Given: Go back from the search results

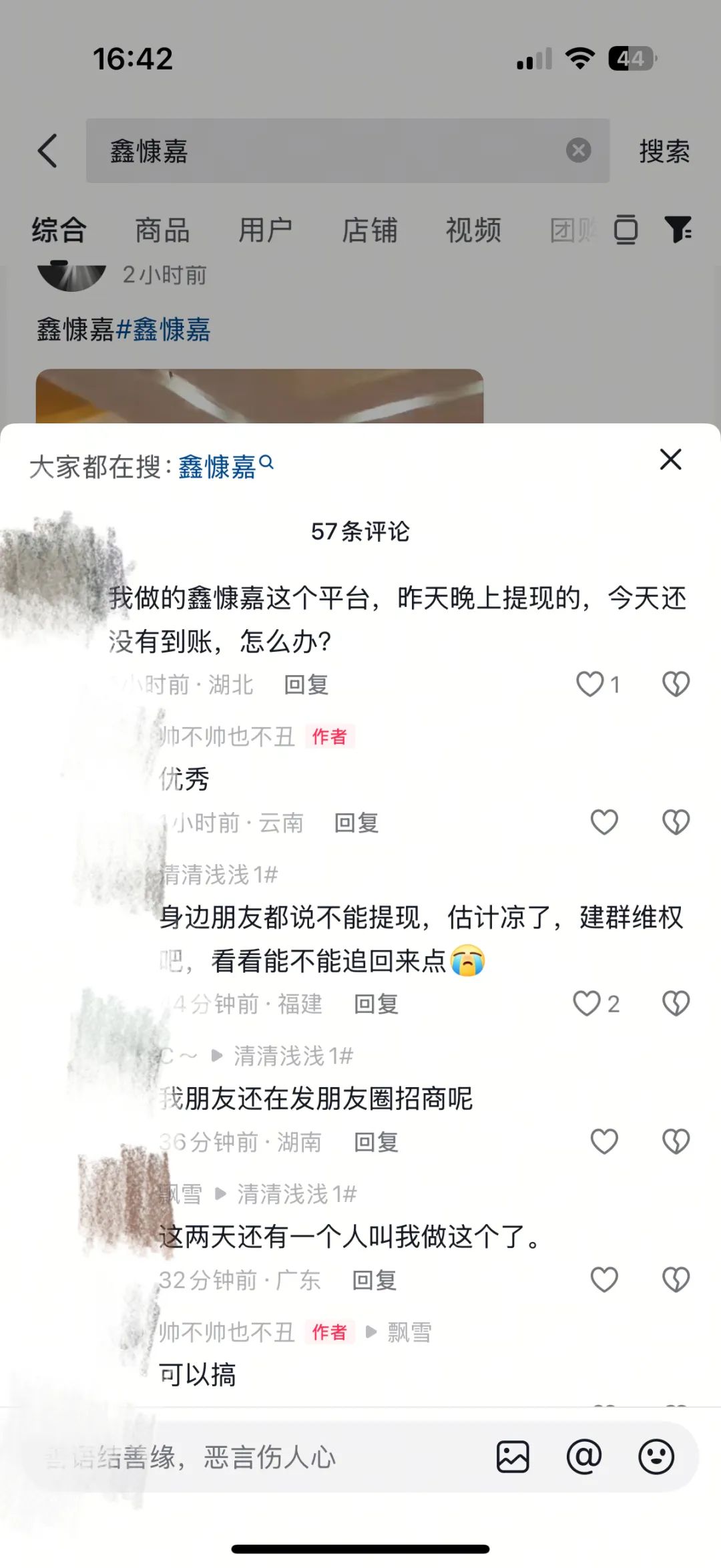Looking at the screenshot, I should click(x=47, y=150).
